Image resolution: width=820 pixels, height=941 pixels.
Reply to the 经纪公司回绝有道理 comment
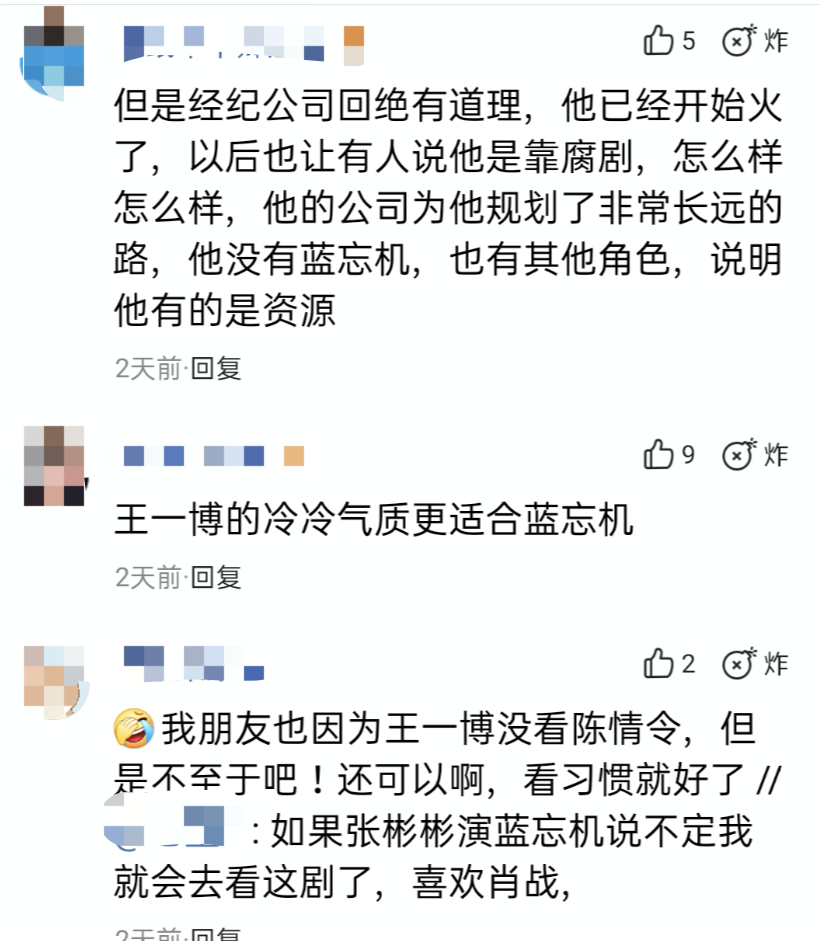point(216,369)
